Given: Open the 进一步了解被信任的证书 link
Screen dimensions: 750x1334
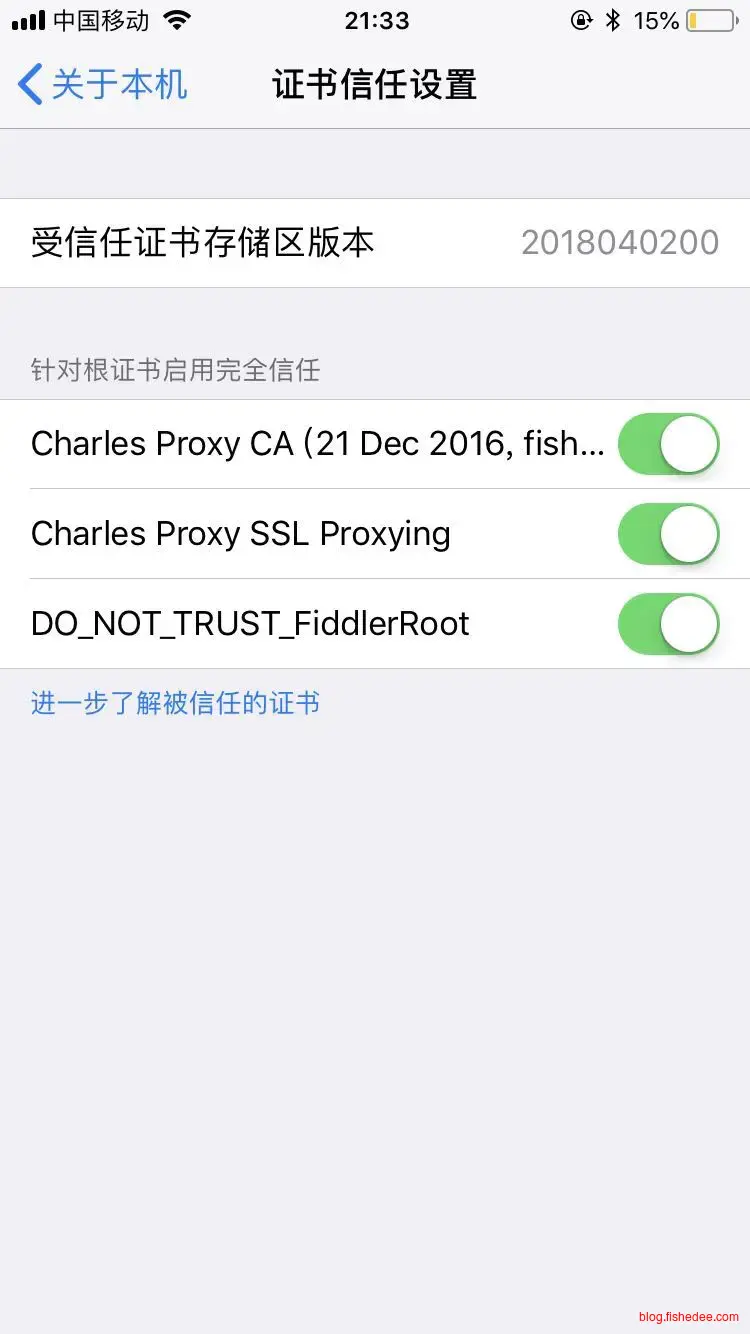Looking at the screenshot, I should point(175,703).
